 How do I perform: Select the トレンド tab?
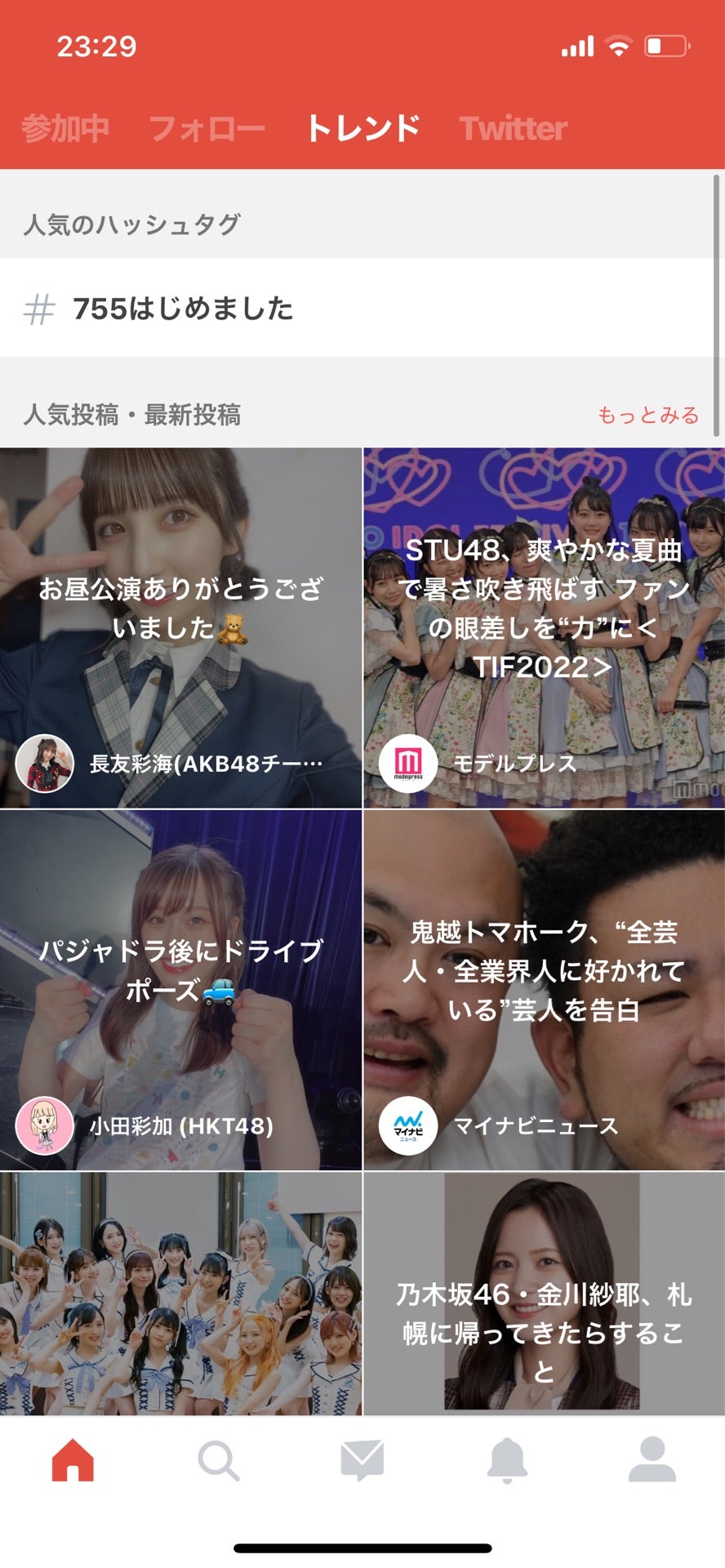[x=362, y=128]
